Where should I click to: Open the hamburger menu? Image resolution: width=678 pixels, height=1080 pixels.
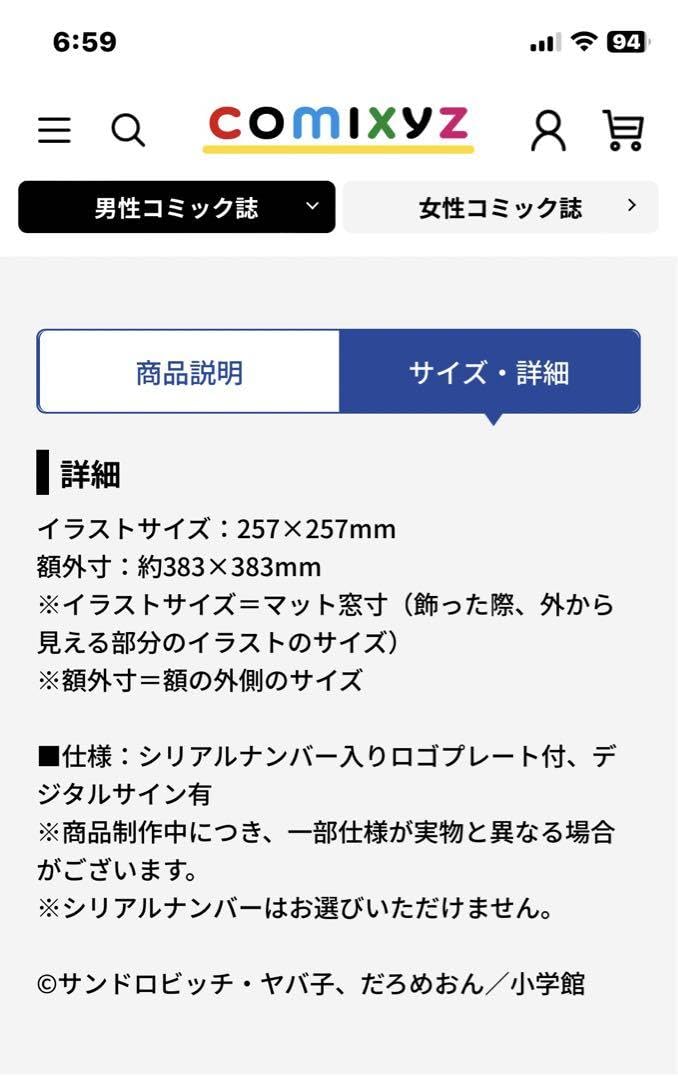(54, 130)
